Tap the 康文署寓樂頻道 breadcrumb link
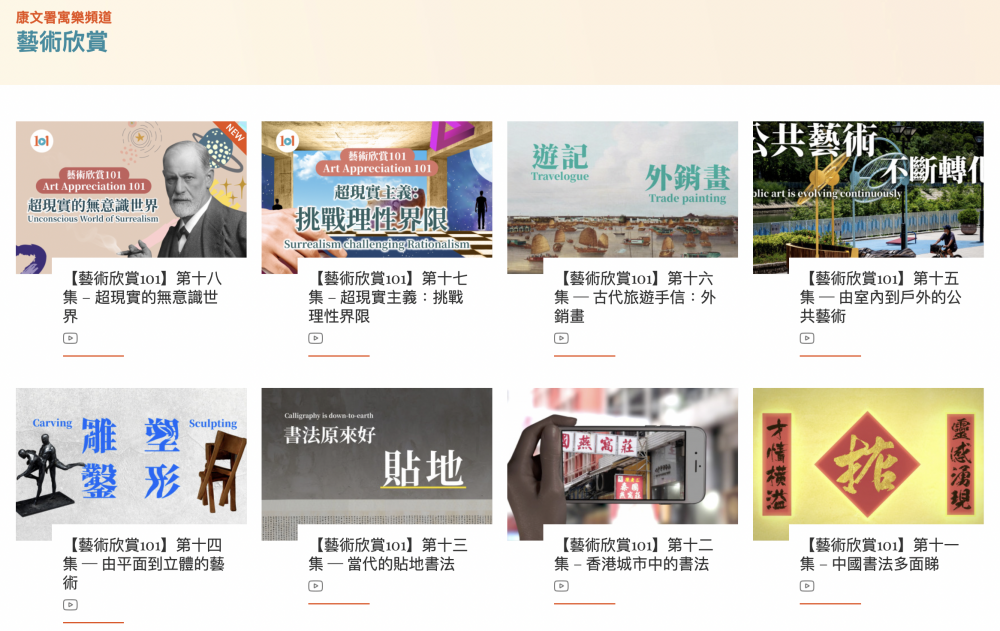The image size is (1000, 631). [64, 17]
